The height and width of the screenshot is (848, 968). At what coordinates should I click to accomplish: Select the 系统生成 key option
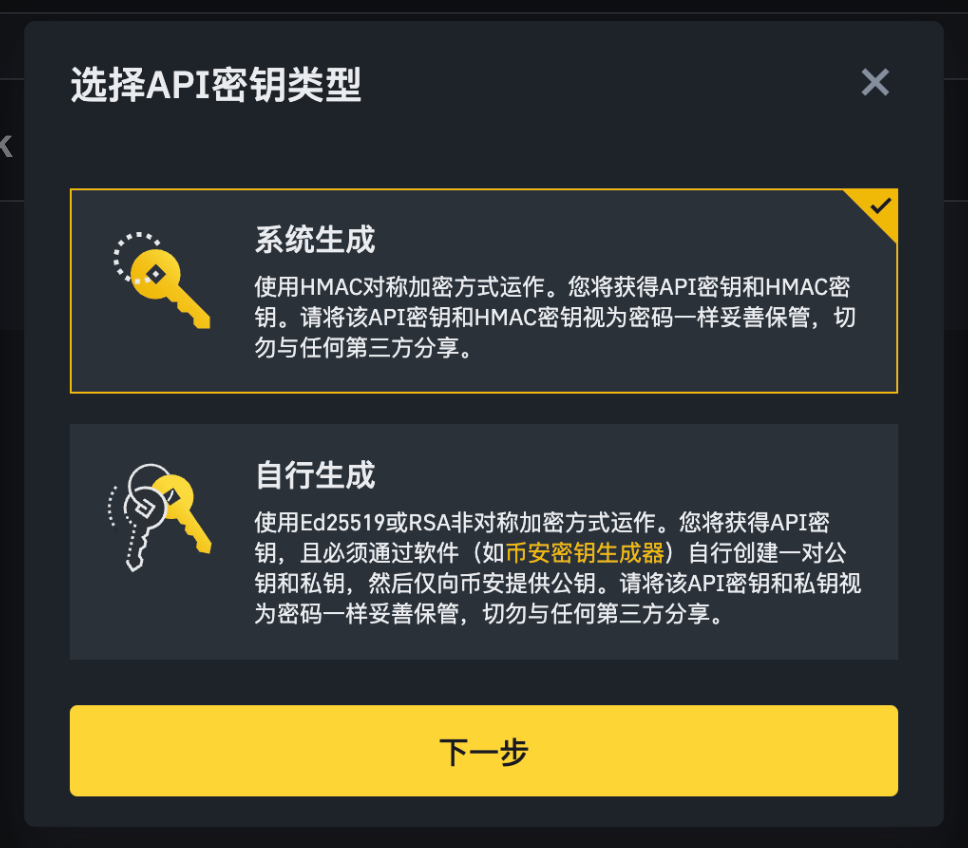(x=483, y=291)
